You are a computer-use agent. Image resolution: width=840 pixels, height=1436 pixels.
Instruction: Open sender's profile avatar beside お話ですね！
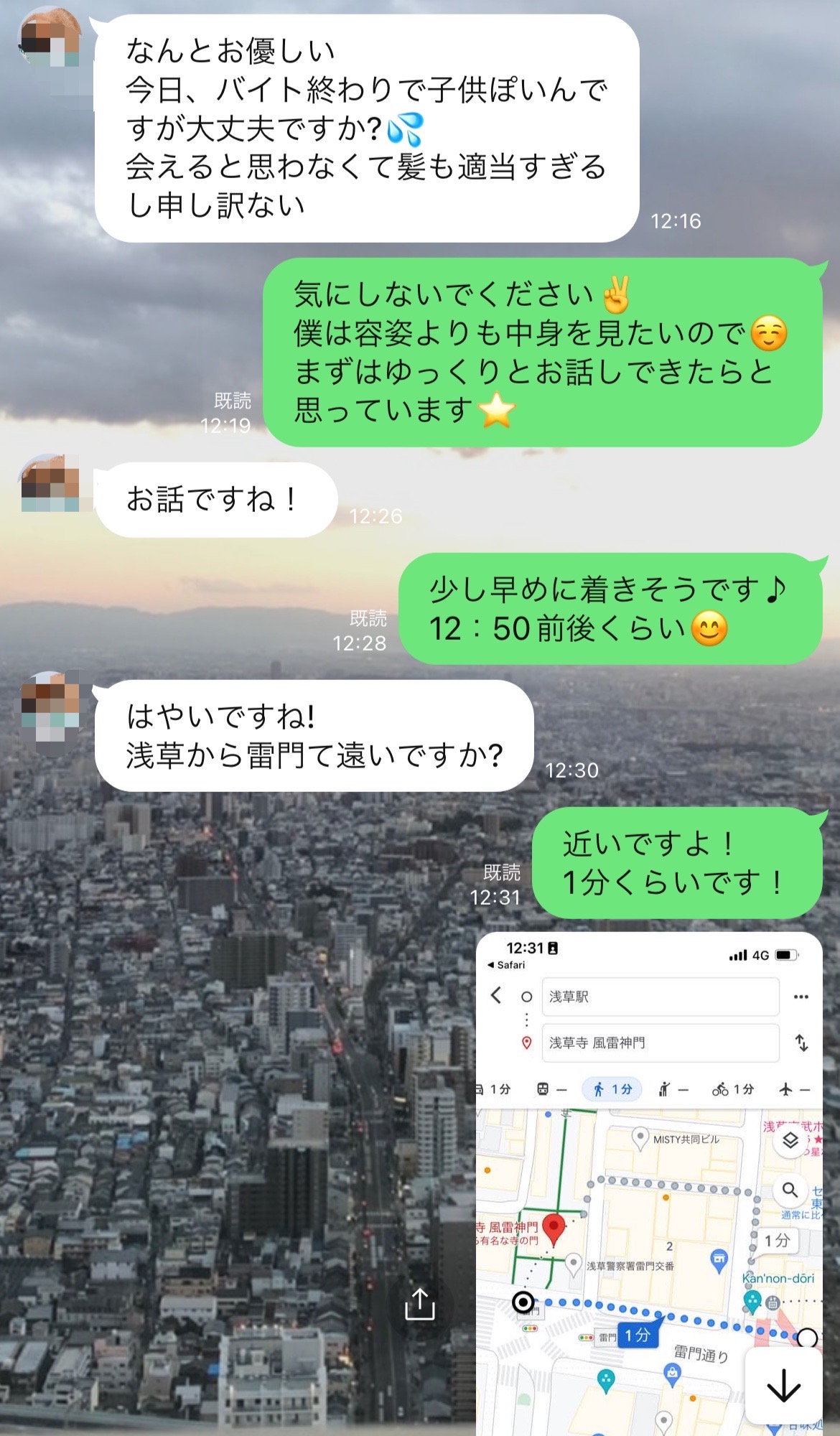click(x=50, y=483)
